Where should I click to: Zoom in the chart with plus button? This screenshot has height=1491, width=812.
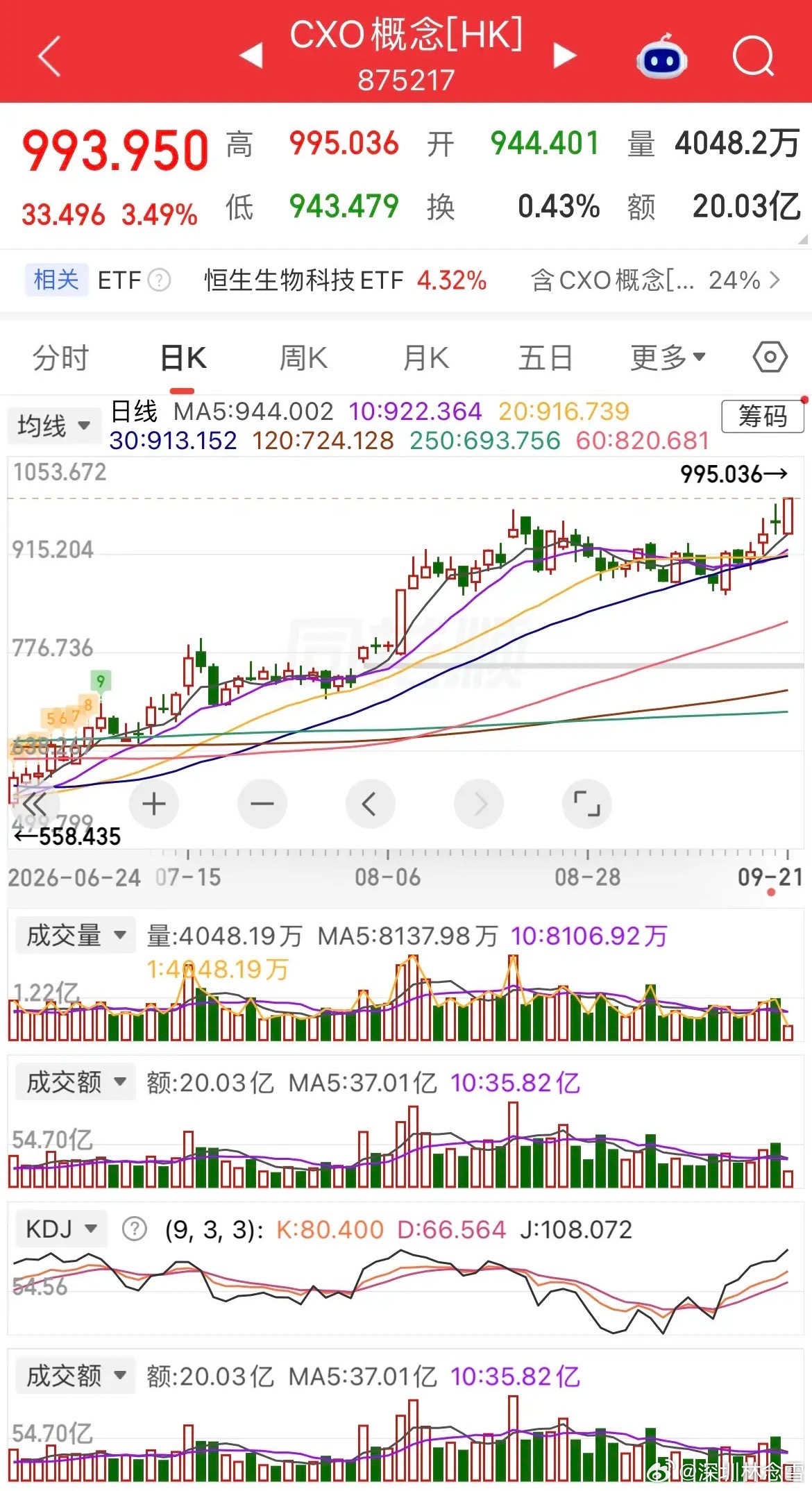154,804
